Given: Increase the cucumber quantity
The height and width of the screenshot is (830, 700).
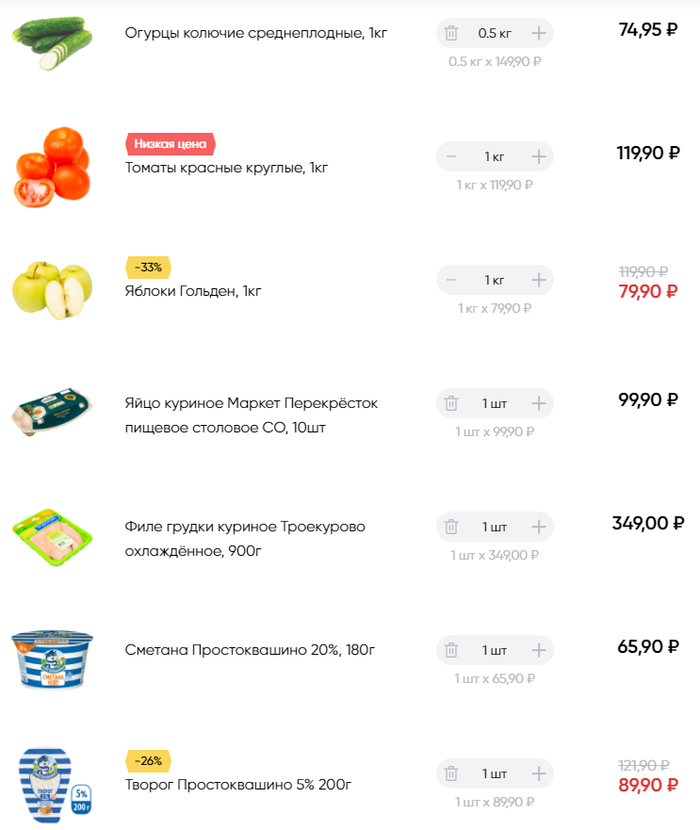Looking at the screenshot, I should (539, 33).
